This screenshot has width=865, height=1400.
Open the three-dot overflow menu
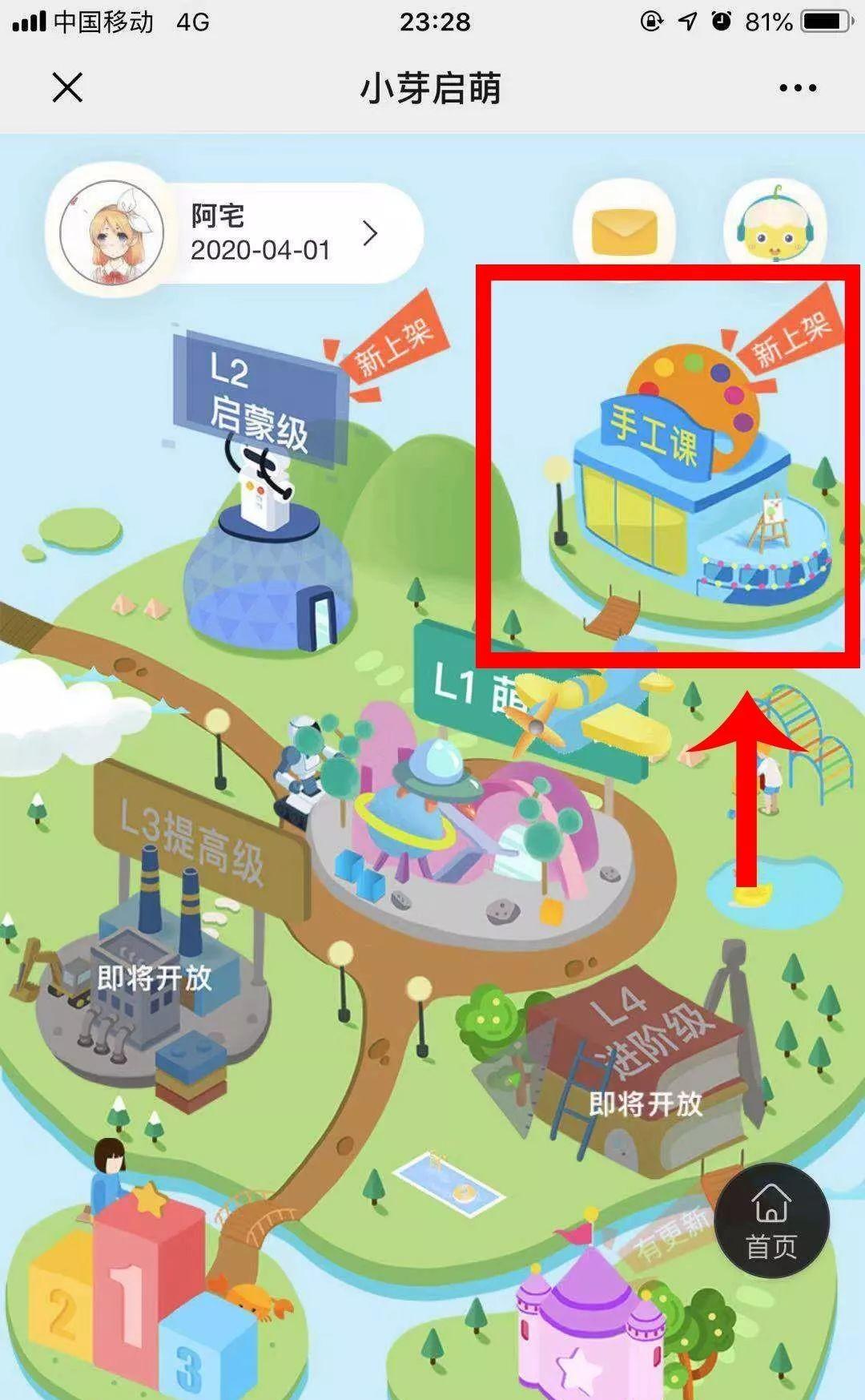(798, 88)
